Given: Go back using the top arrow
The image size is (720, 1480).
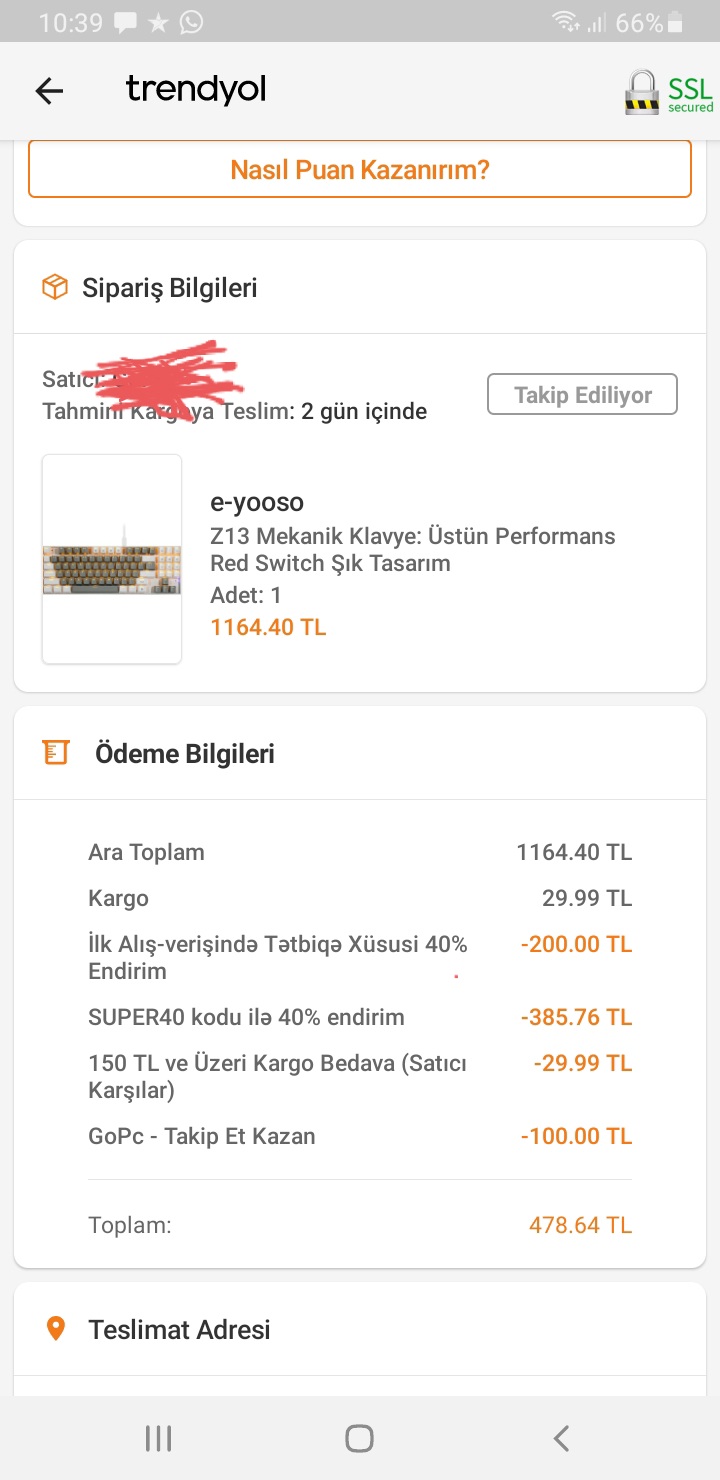Looking at the screenshot, I should tap(49, 91).
